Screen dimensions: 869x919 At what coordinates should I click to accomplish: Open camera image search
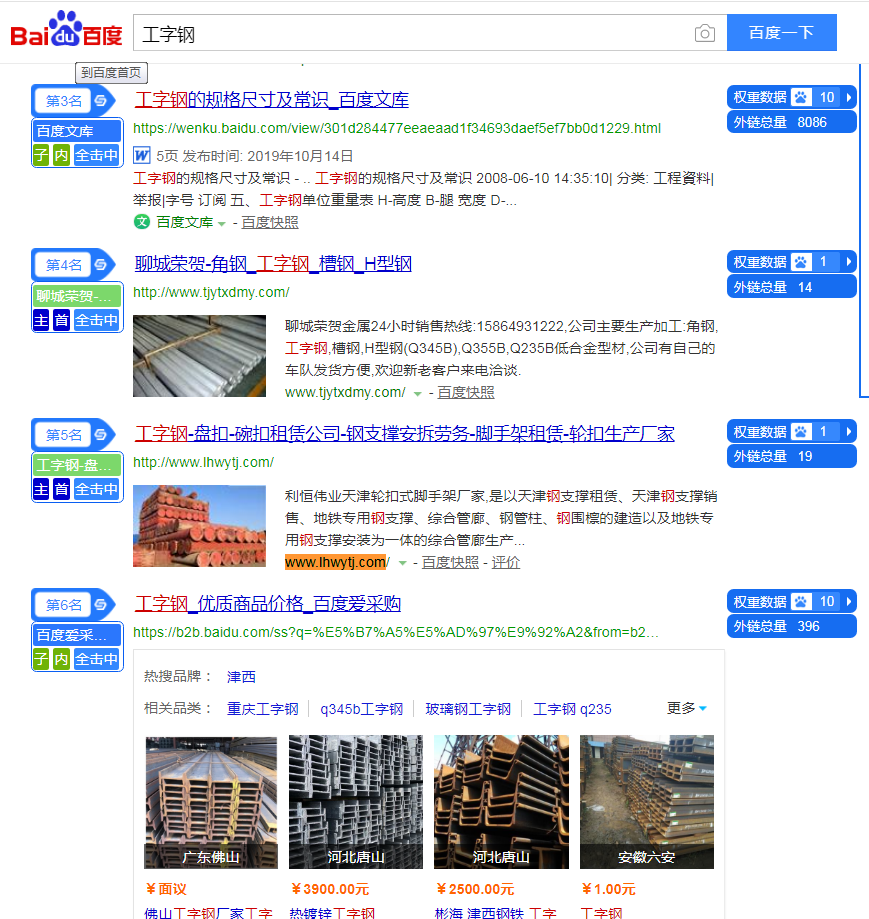[x=705, y=34]
